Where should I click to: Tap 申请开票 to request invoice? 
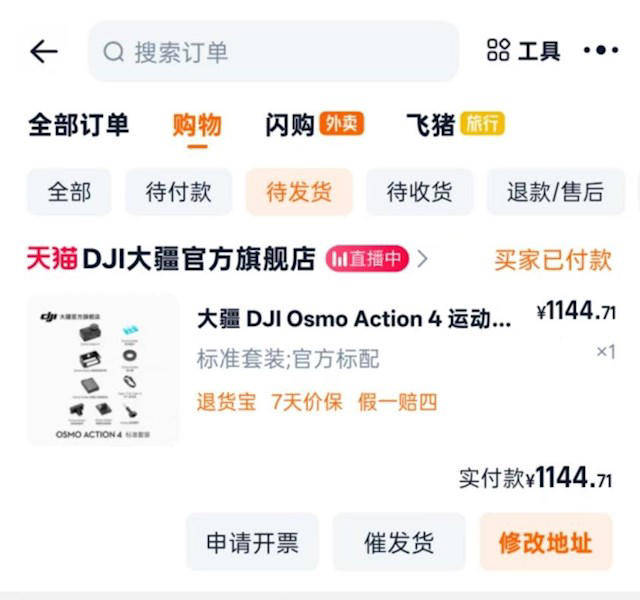point(252,543)
